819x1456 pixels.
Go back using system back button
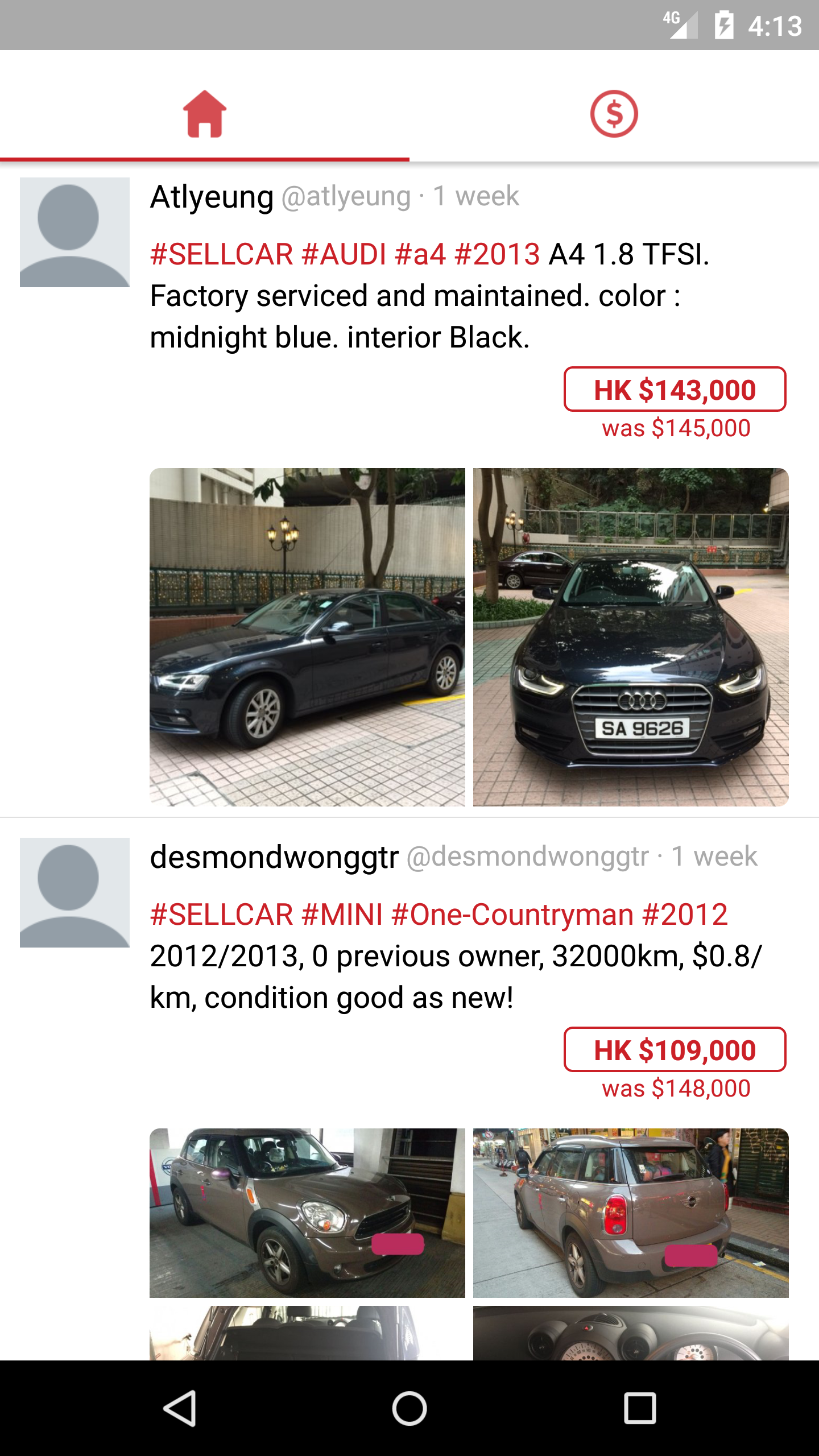click(180, 1408)
